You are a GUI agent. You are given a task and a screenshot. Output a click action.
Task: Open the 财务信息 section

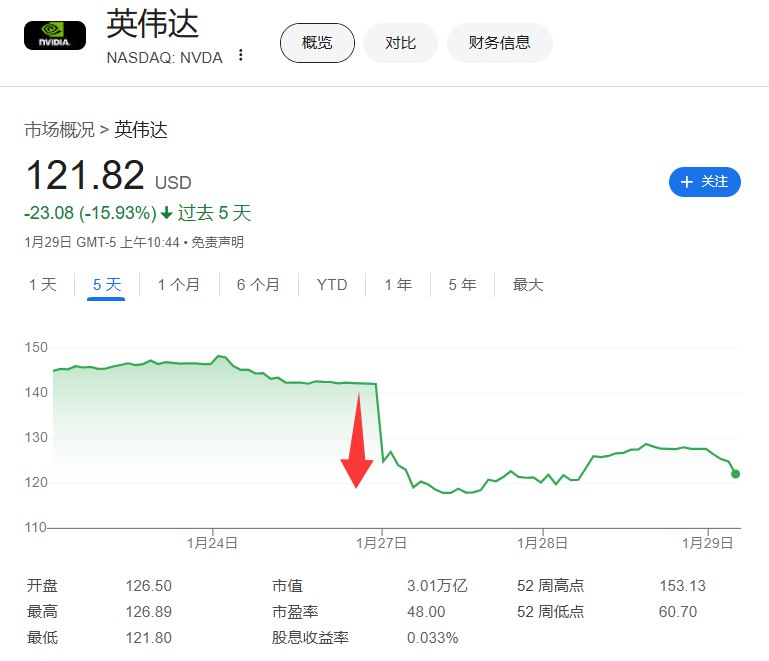500,43
